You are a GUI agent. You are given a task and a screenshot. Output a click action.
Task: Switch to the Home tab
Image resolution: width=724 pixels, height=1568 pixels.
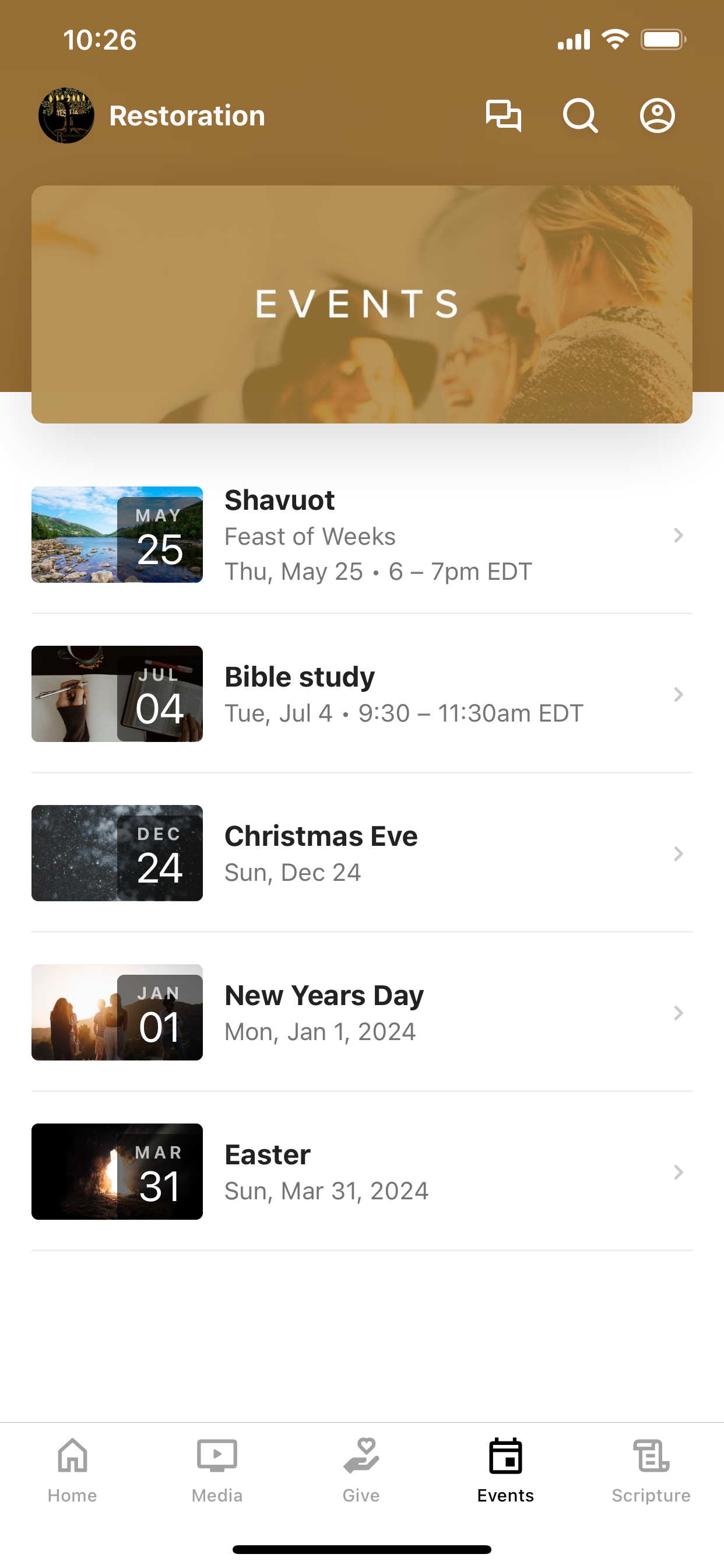72,1470
